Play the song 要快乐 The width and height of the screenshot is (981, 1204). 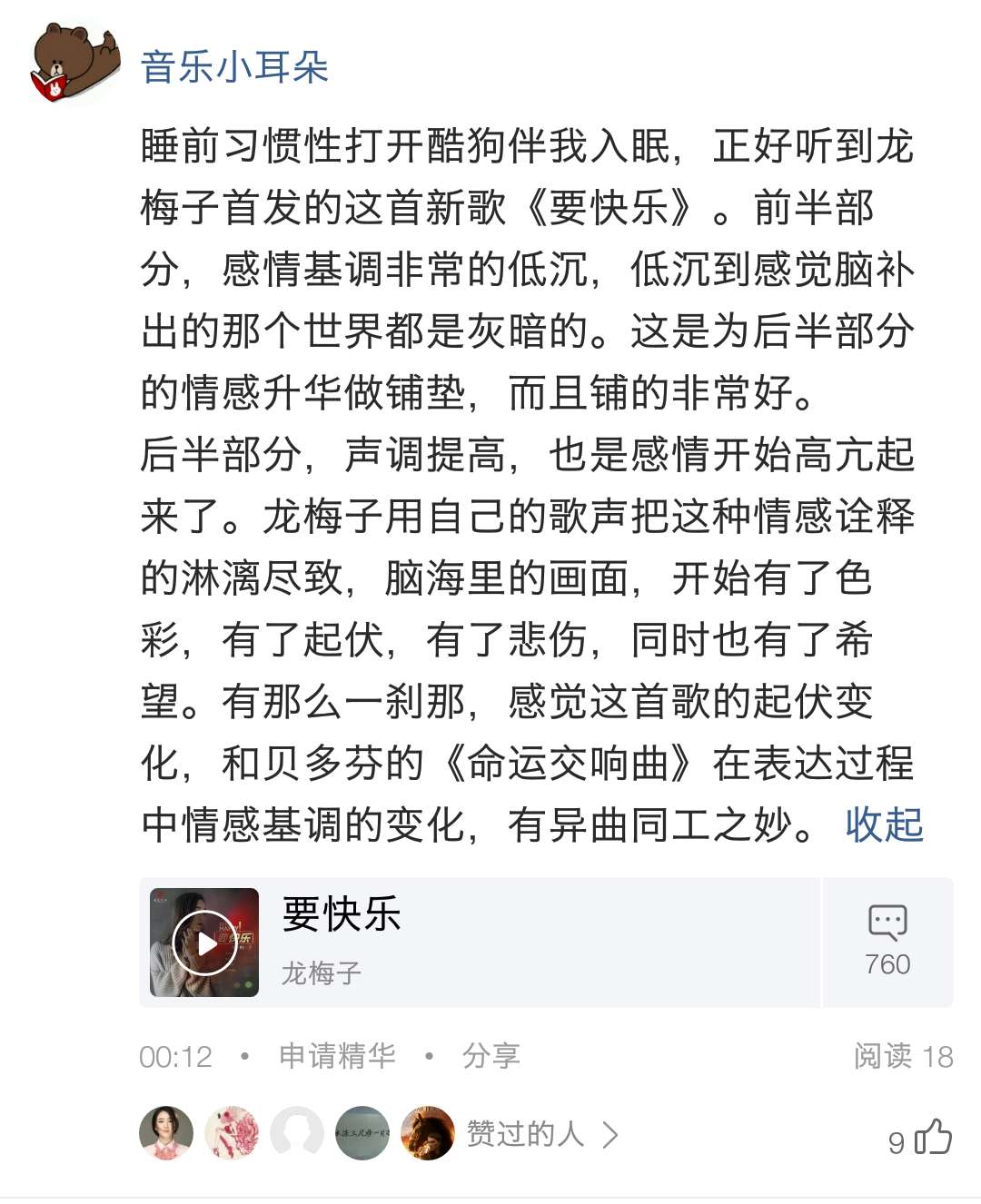204,942
